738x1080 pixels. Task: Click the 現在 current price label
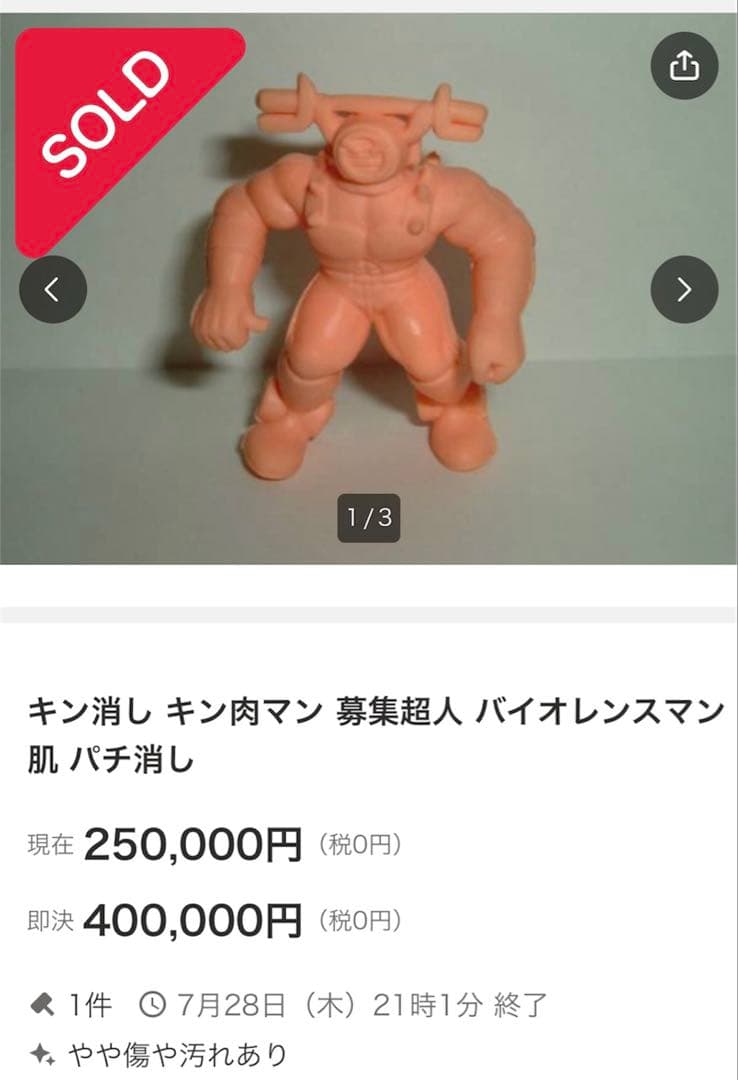pos(47,846)
